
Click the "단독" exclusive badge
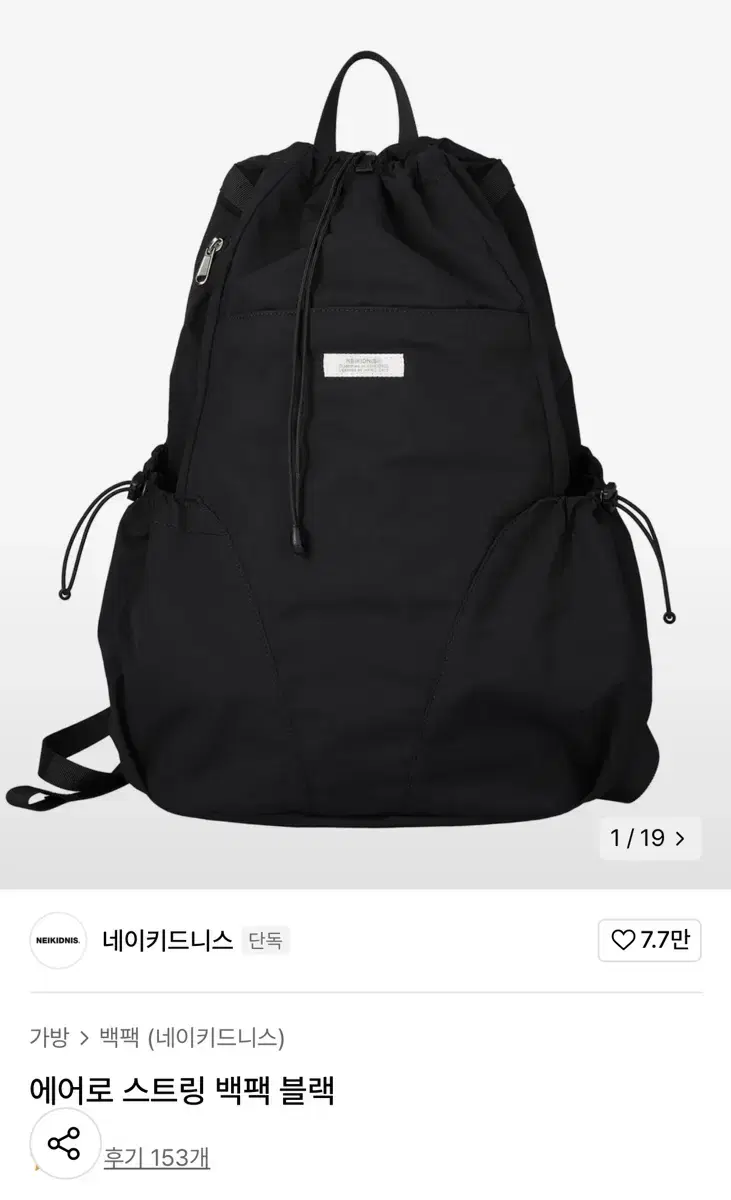coord(266,938)
